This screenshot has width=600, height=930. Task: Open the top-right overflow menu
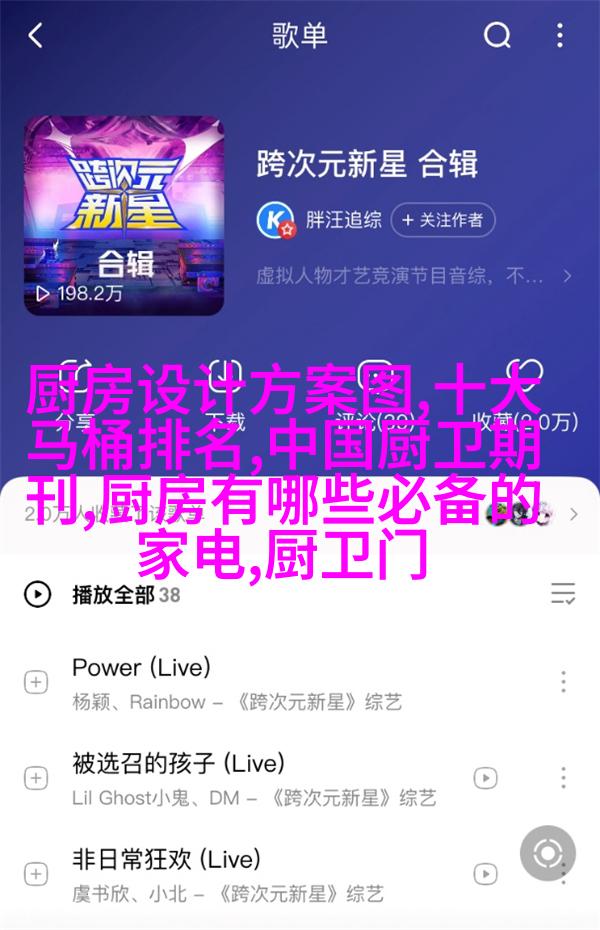[x=563, y=37]
